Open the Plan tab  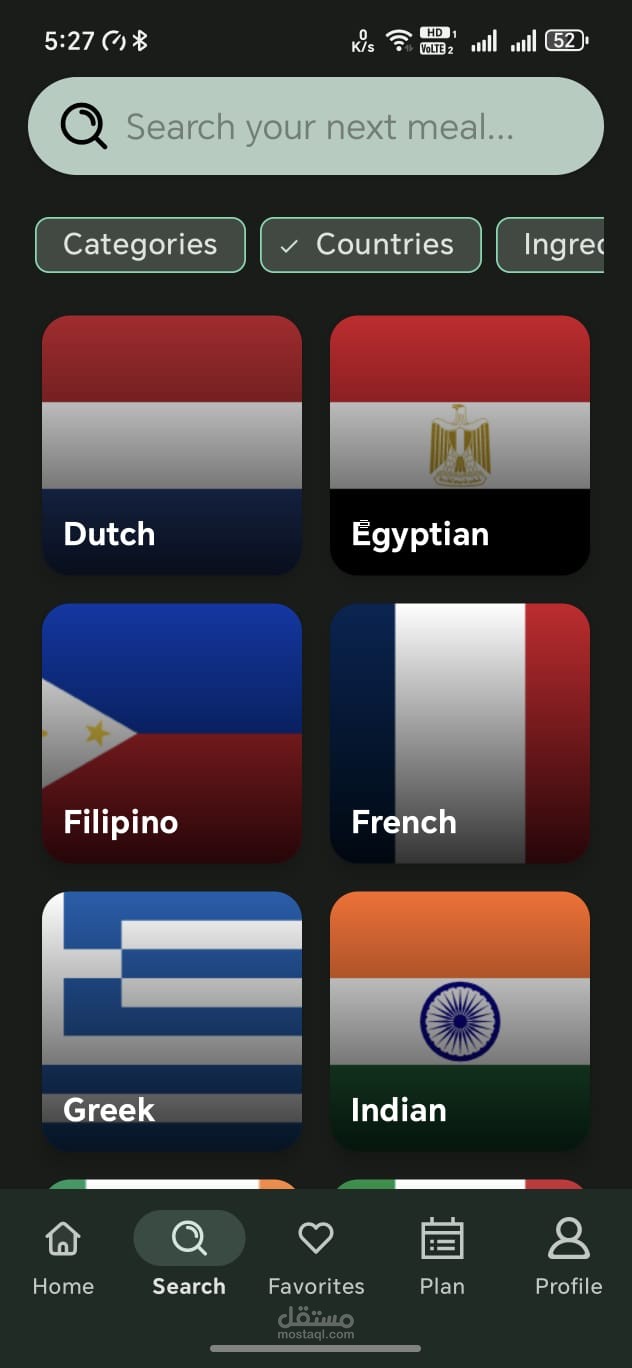tap(442, 1255)
